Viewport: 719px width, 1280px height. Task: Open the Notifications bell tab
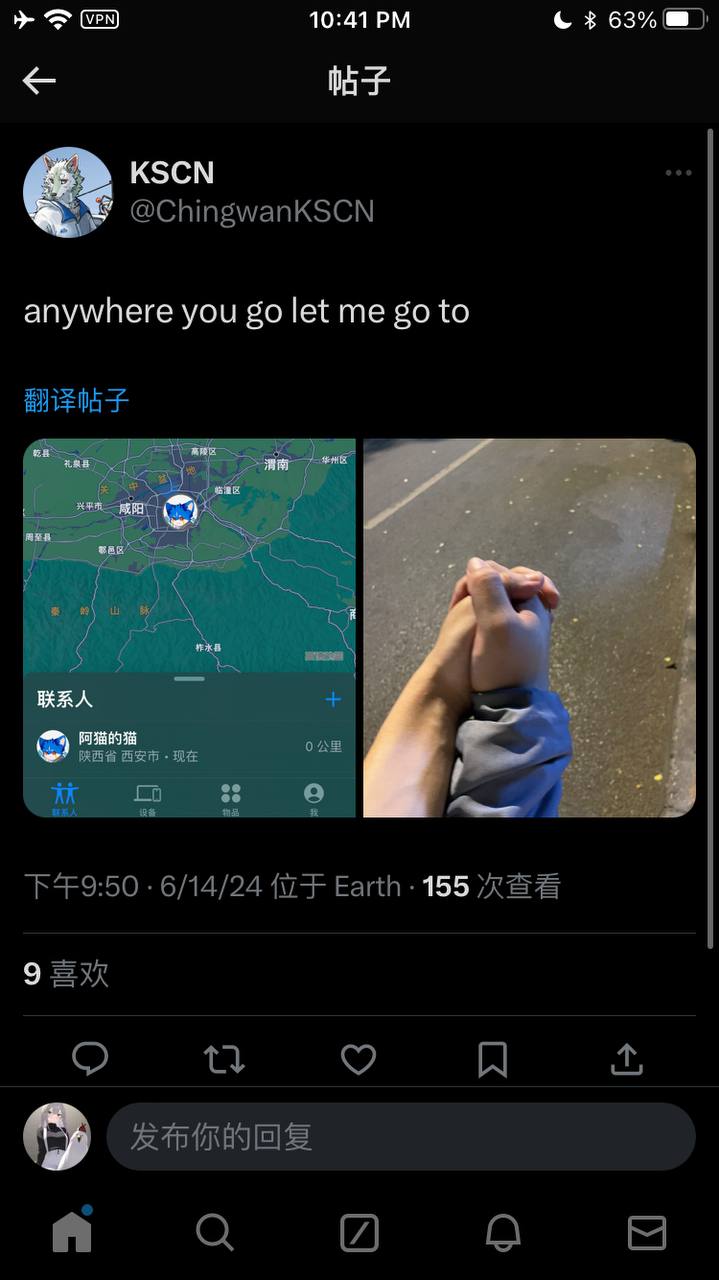[x=503, y=1232]
